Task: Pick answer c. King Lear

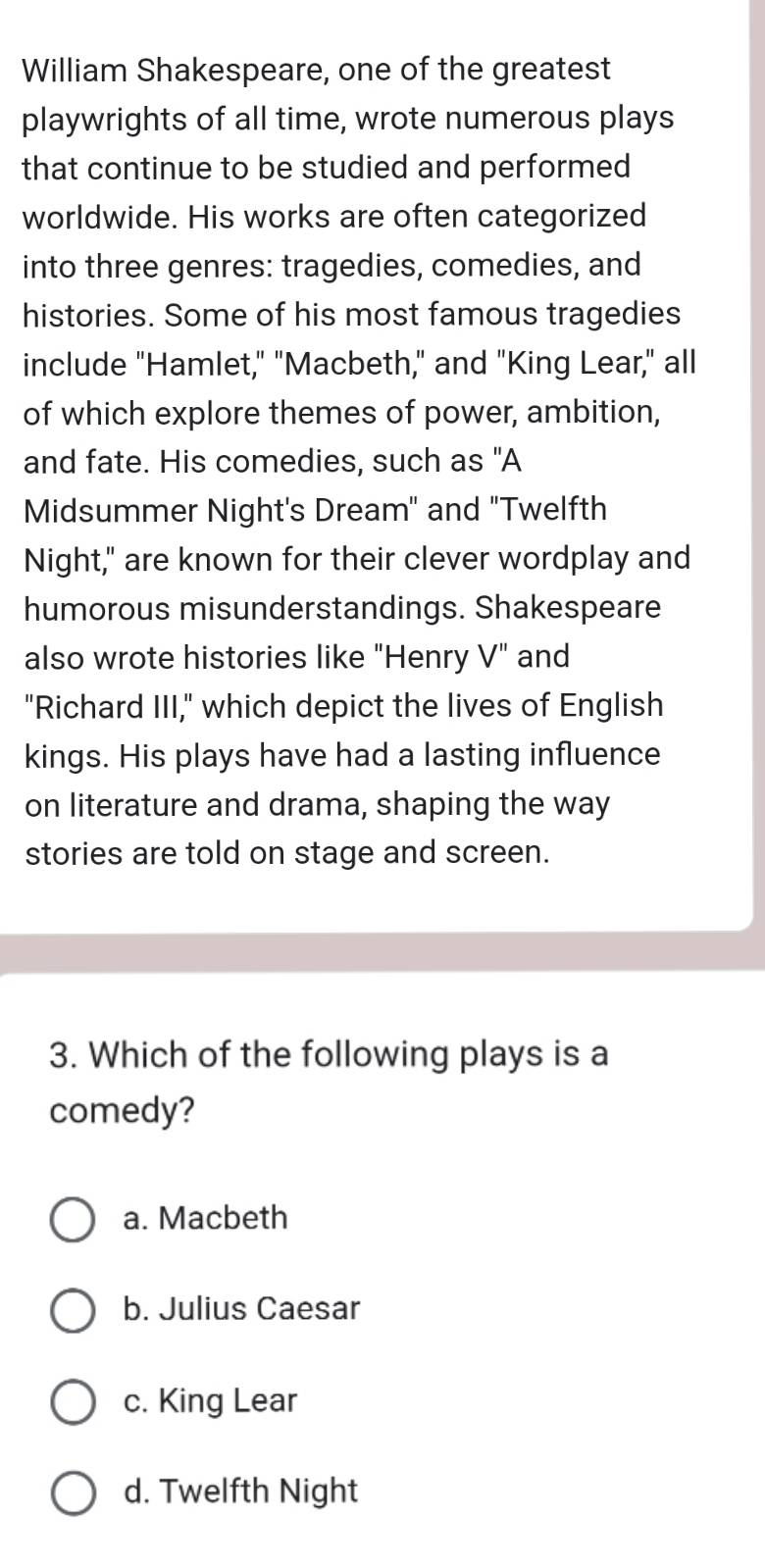Action: [x=72, y=1401]
